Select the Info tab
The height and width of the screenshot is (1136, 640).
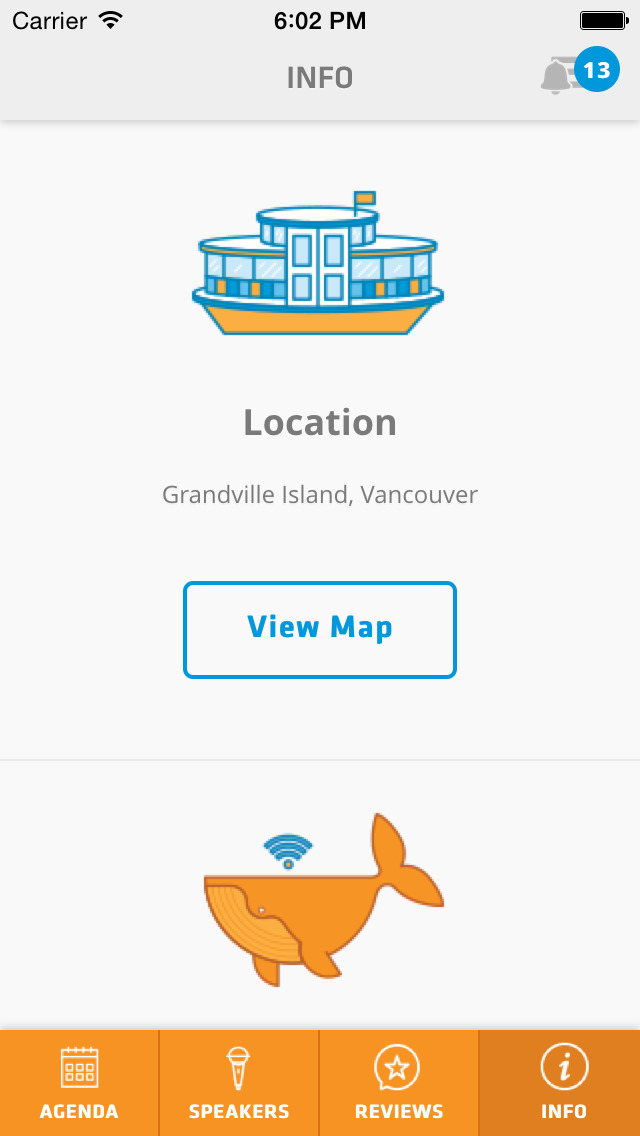click(563, 1083)
